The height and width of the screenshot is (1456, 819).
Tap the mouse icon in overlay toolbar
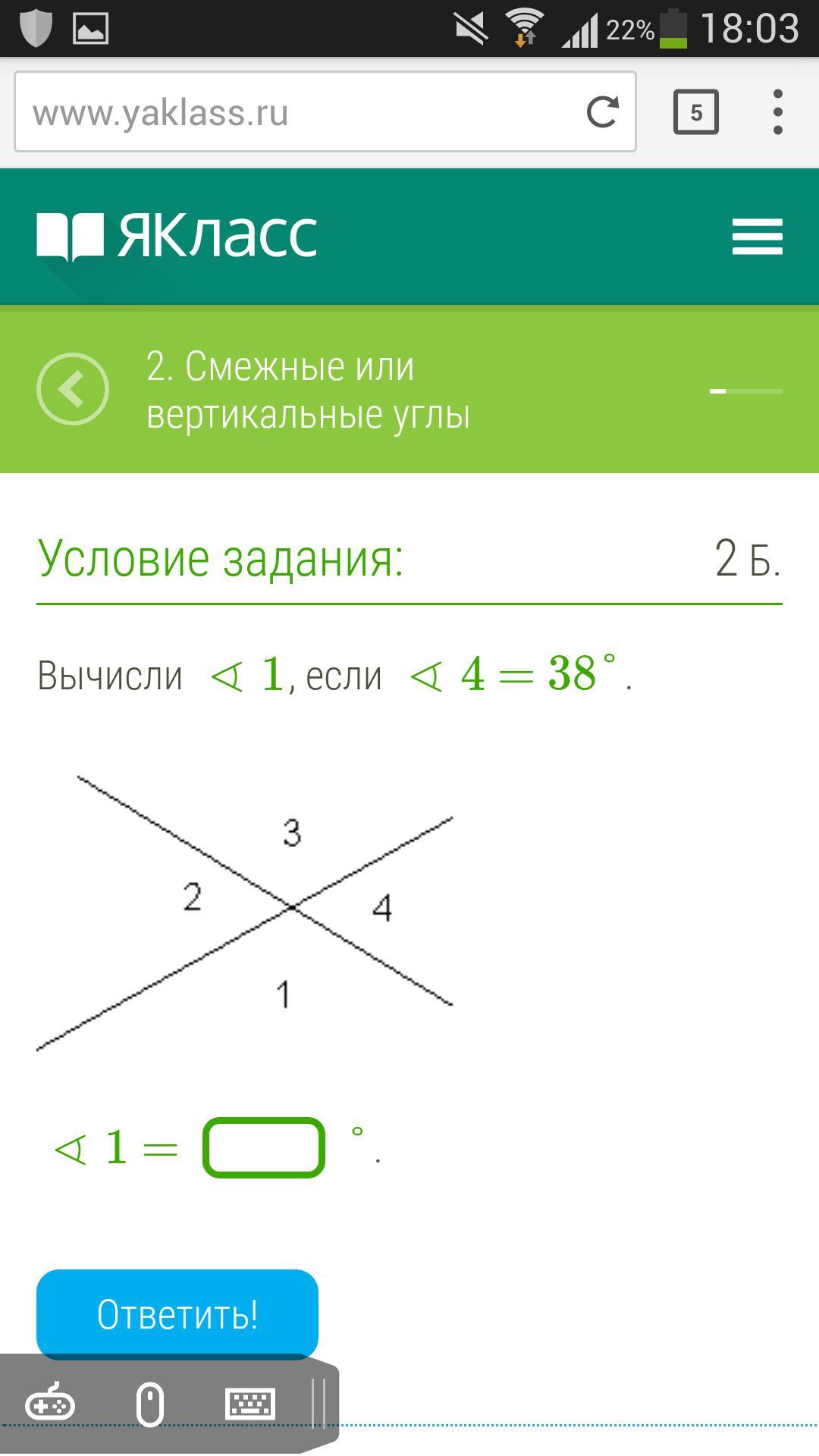coord(150,1404)
